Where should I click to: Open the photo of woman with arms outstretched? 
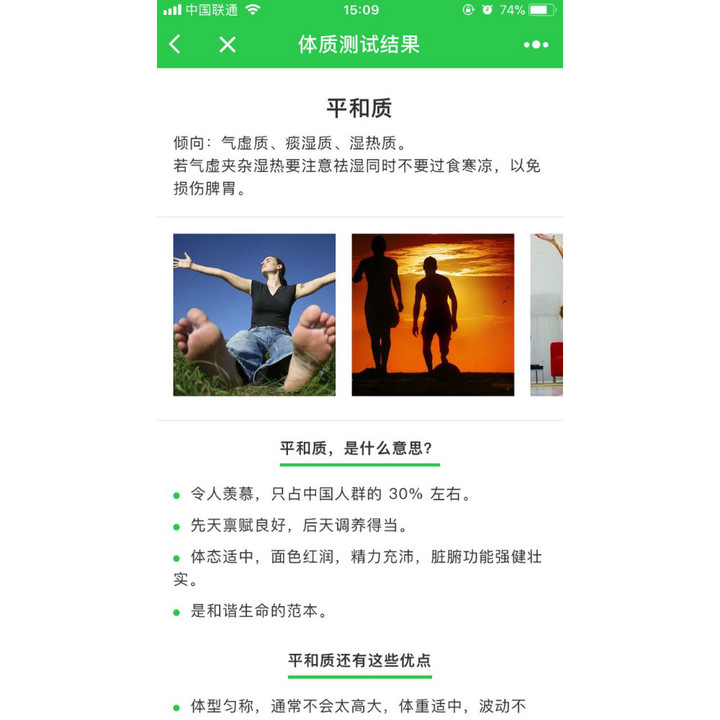click(254, 315)
